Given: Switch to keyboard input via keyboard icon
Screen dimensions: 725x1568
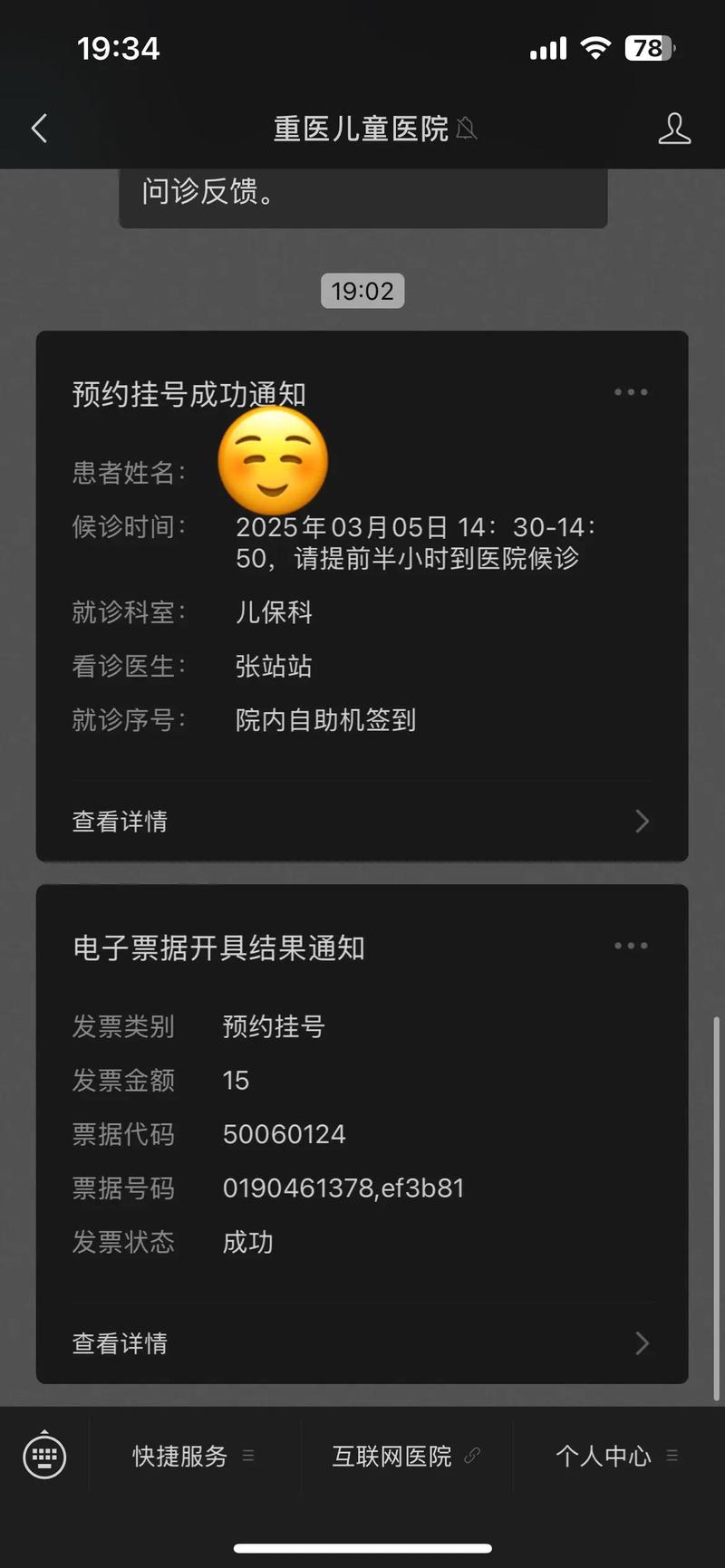Looking at the screenshot, I should pos(44,1456).
